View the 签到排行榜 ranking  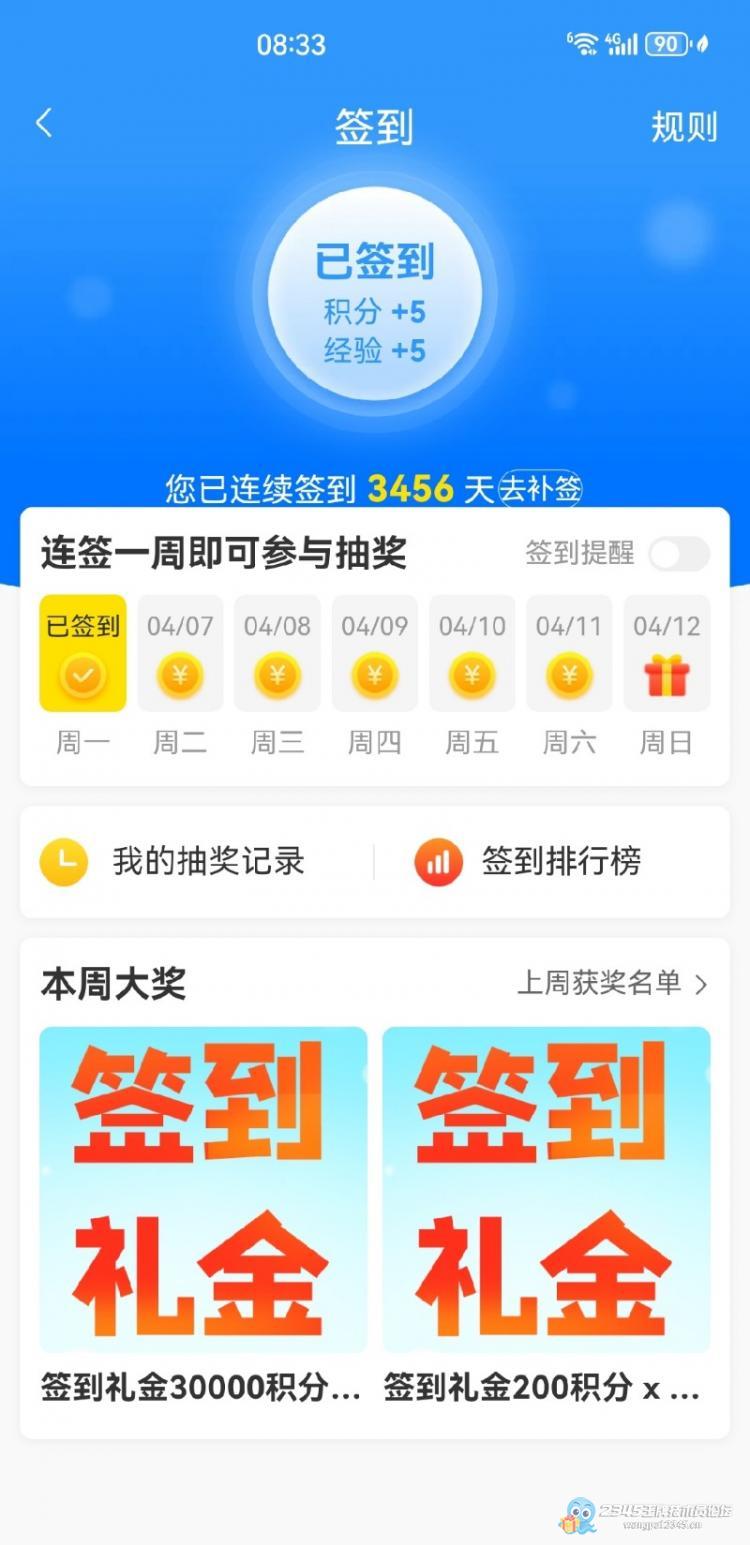point(530,862)
